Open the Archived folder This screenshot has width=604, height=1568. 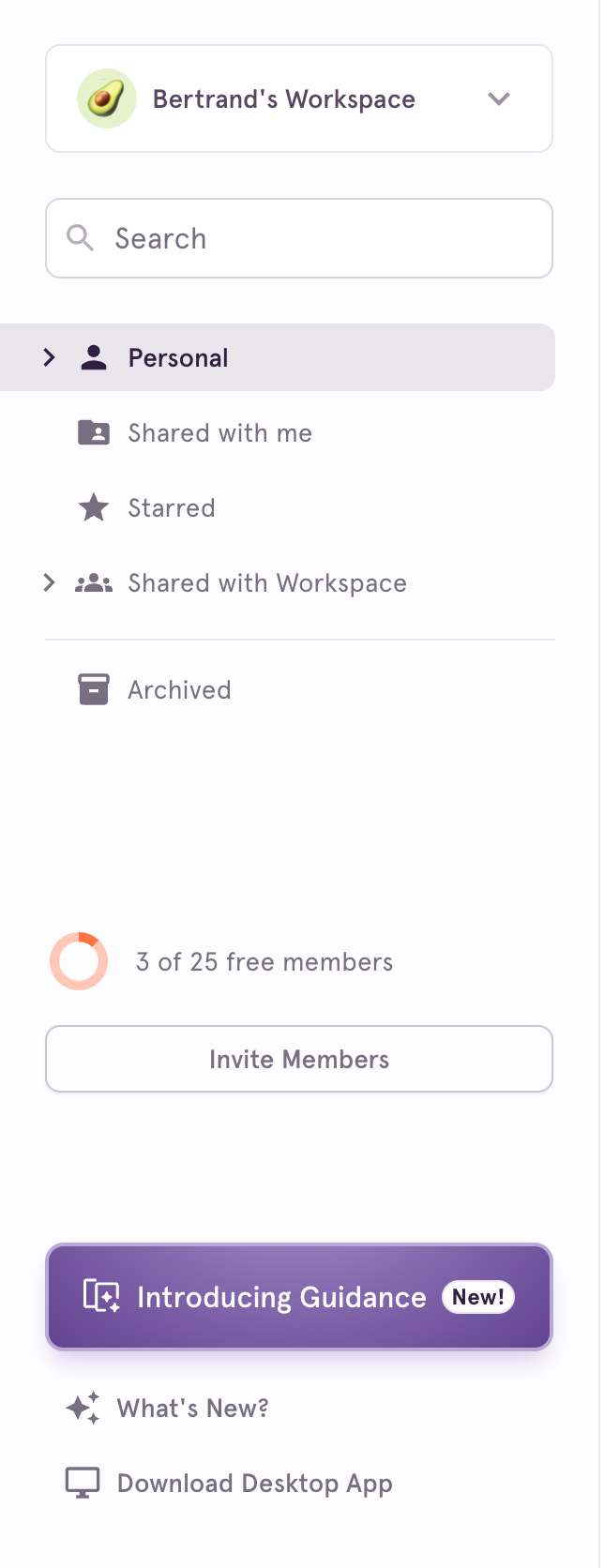pyautogui.click(x=178, y=690)
